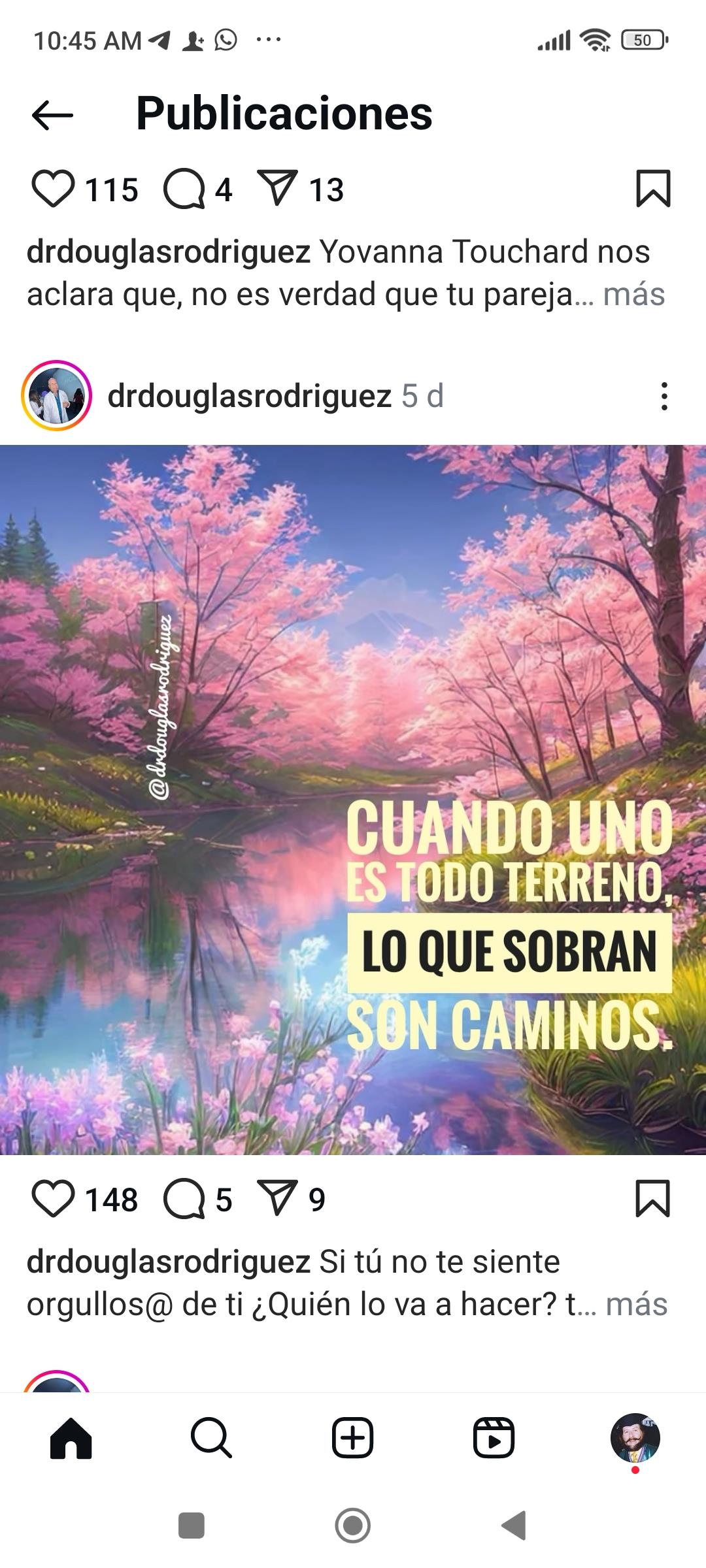Open the Search tab
The height and width of the screenshot is (1568, 706).
(x=211, y=1439)
